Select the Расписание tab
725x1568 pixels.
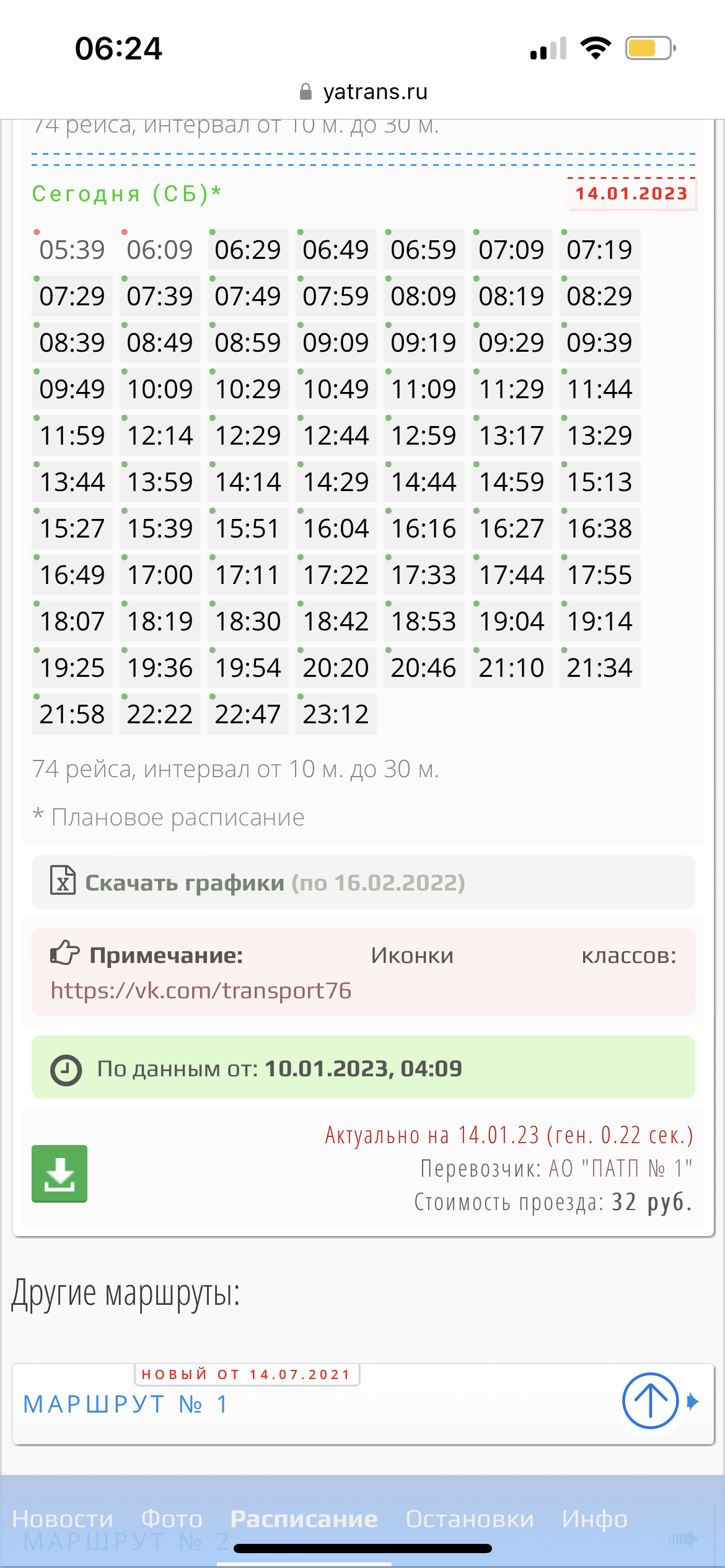pyautogui.click(x=304, y=1519)
